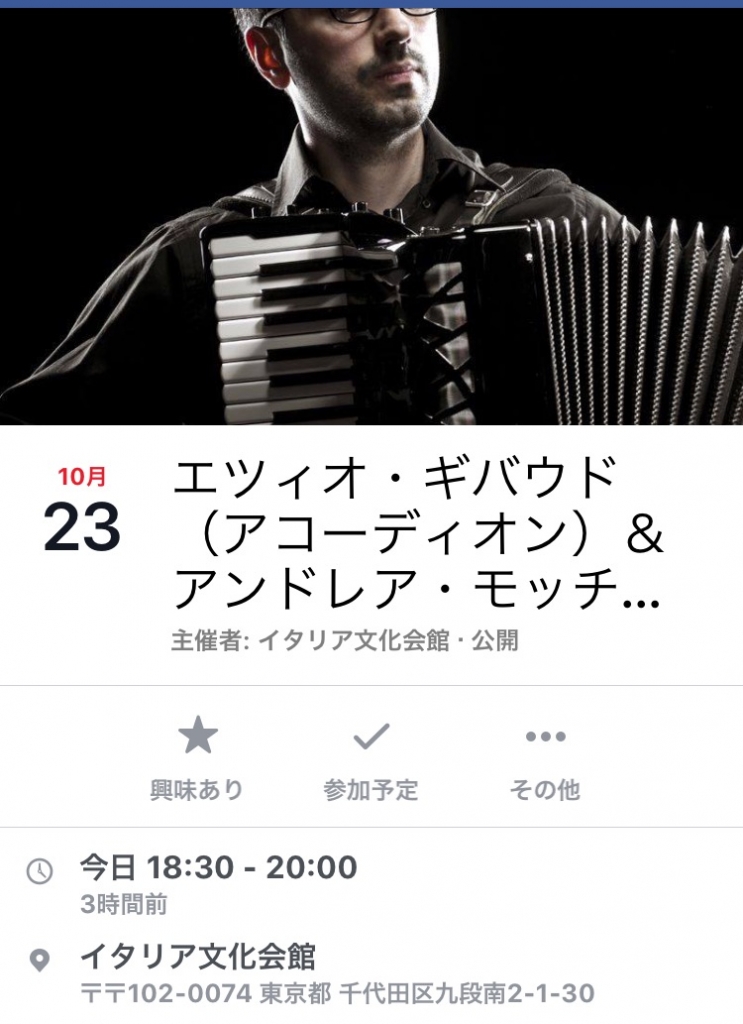743x1024 pixels.
Task: Select 参加予定 to mark going
Action: [x=371, y=759]
